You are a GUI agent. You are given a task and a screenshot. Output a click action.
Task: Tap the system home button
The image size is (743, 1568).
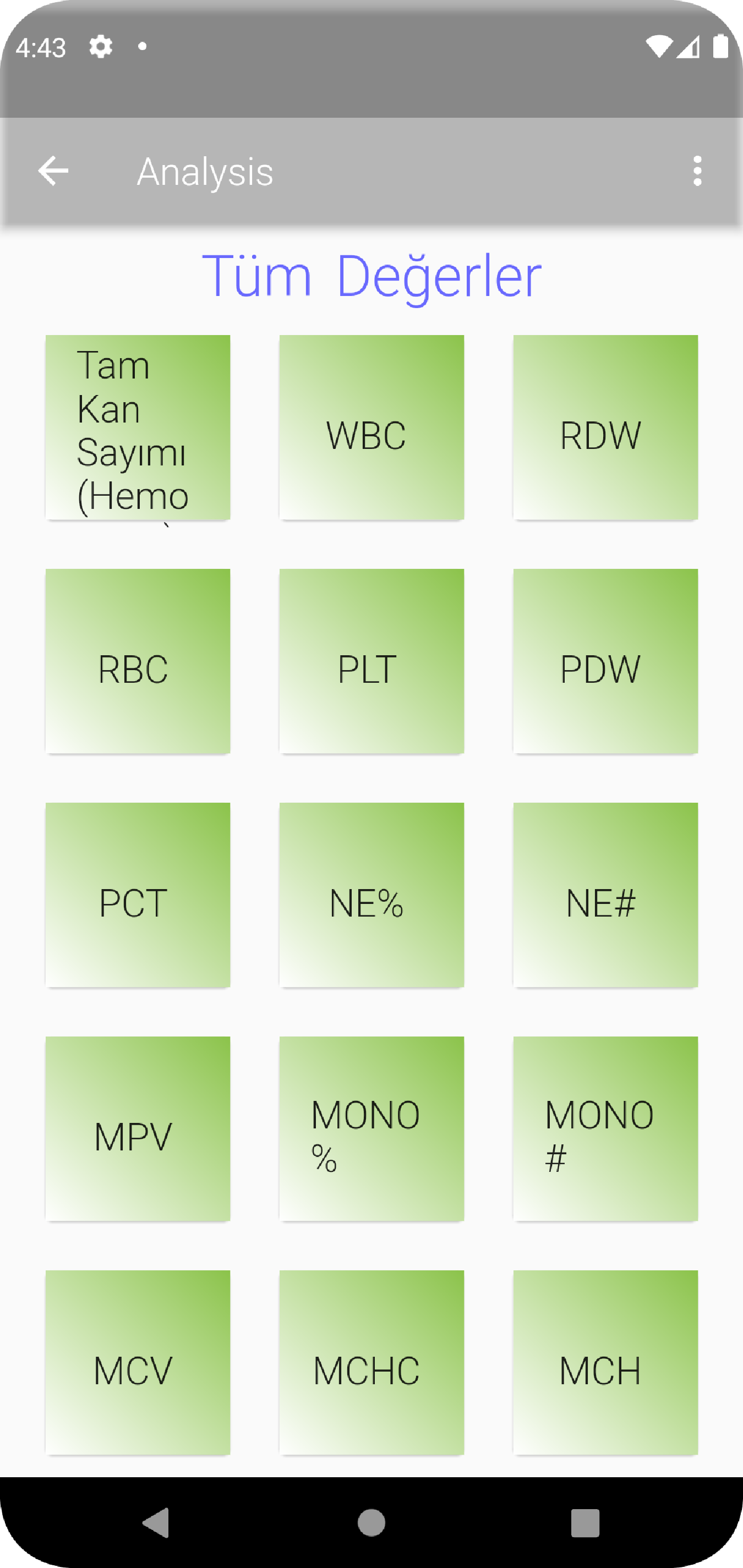[x=371, y=1523]
